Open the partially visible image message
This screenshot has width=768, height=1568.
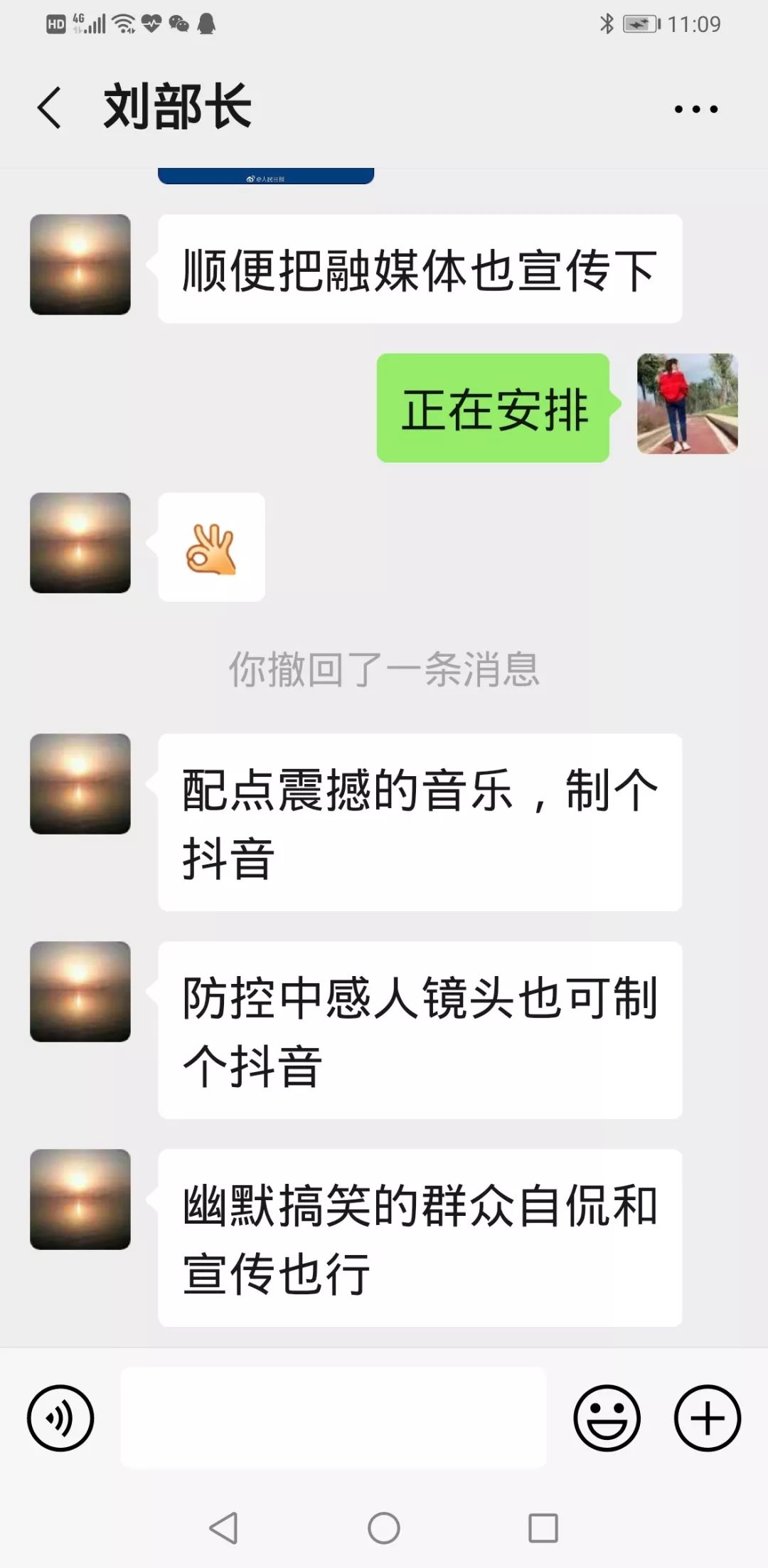pos(265,176)
